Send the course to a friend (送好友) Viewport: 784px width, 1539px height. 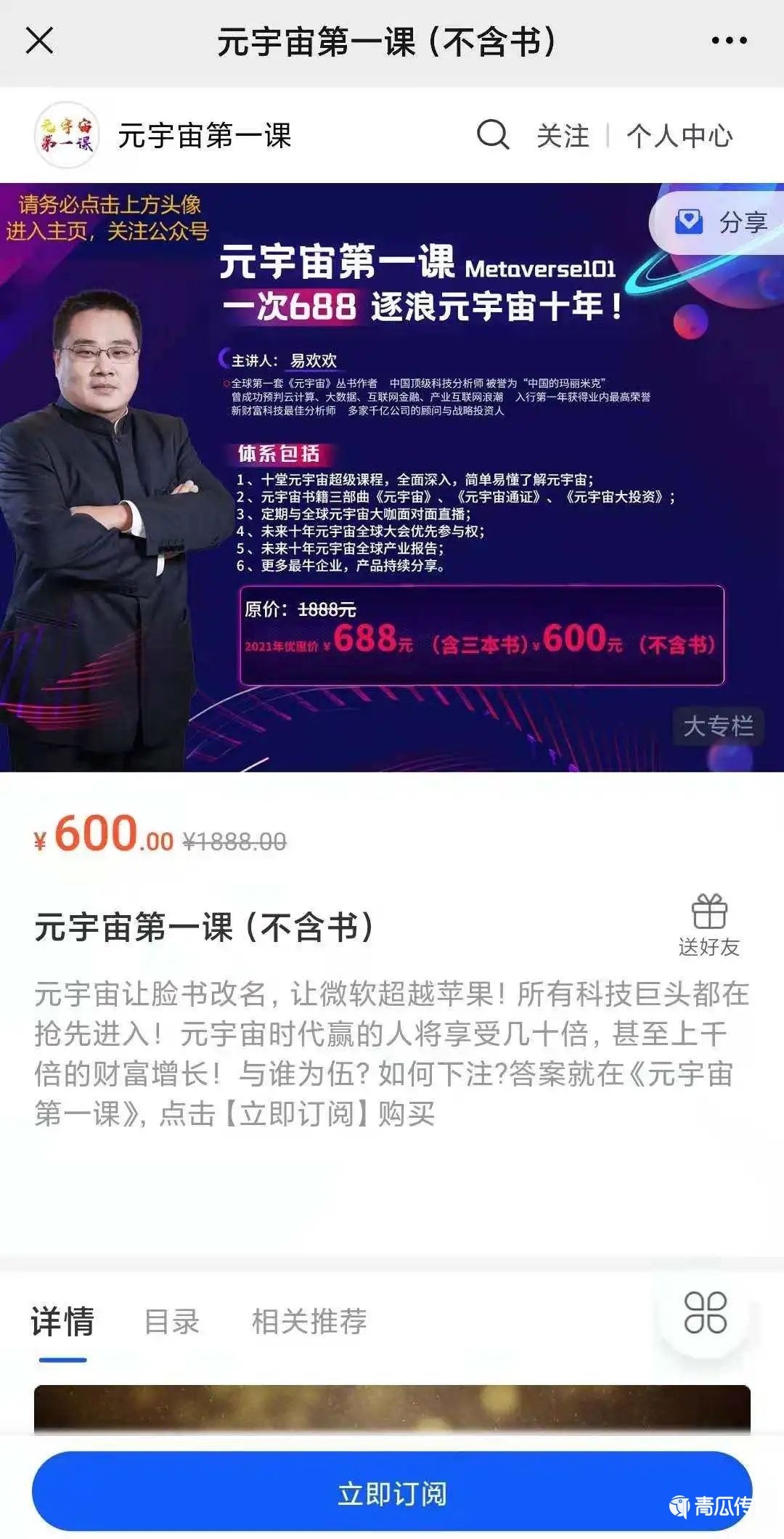[x=709, y=925]
